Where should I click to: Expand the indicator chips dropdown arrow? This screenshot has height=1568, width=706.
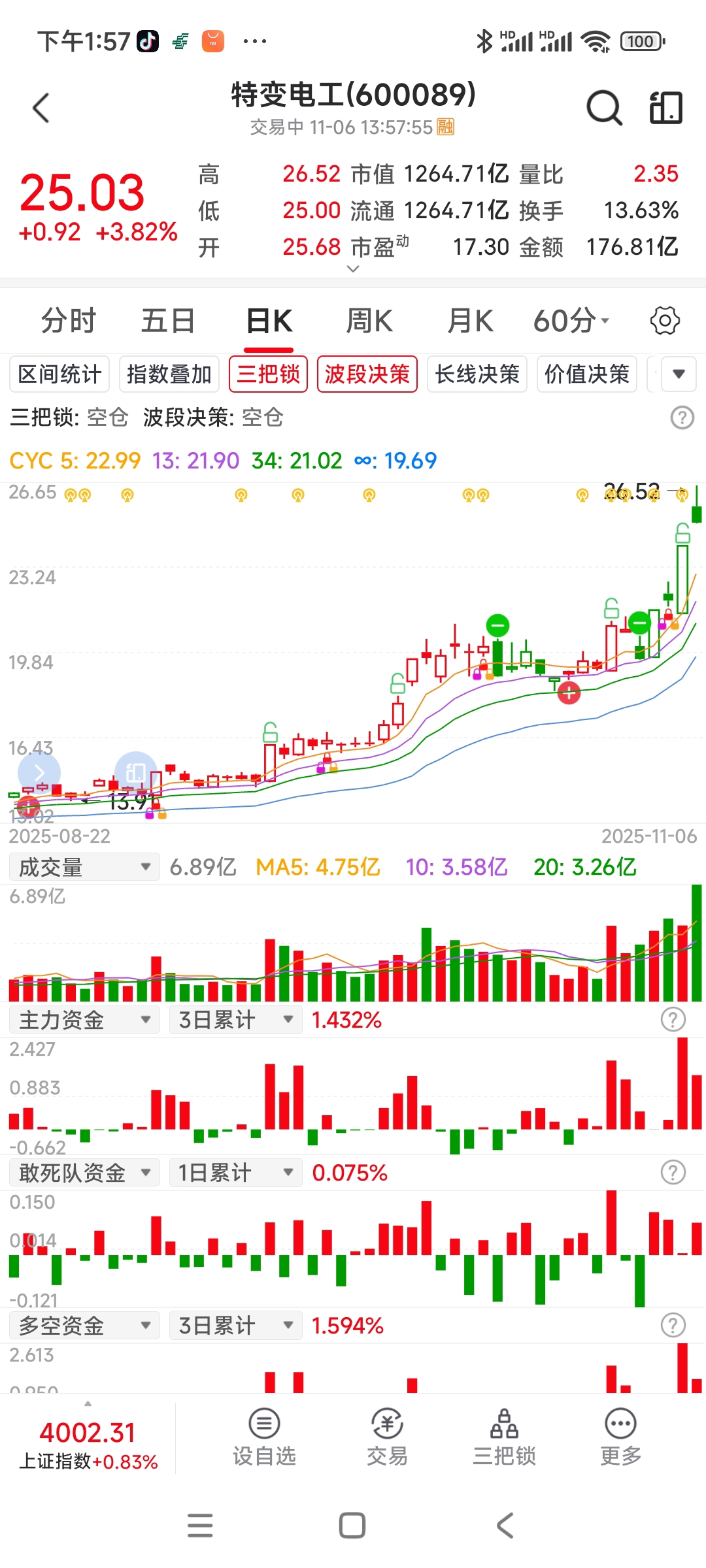coord(679,374)
